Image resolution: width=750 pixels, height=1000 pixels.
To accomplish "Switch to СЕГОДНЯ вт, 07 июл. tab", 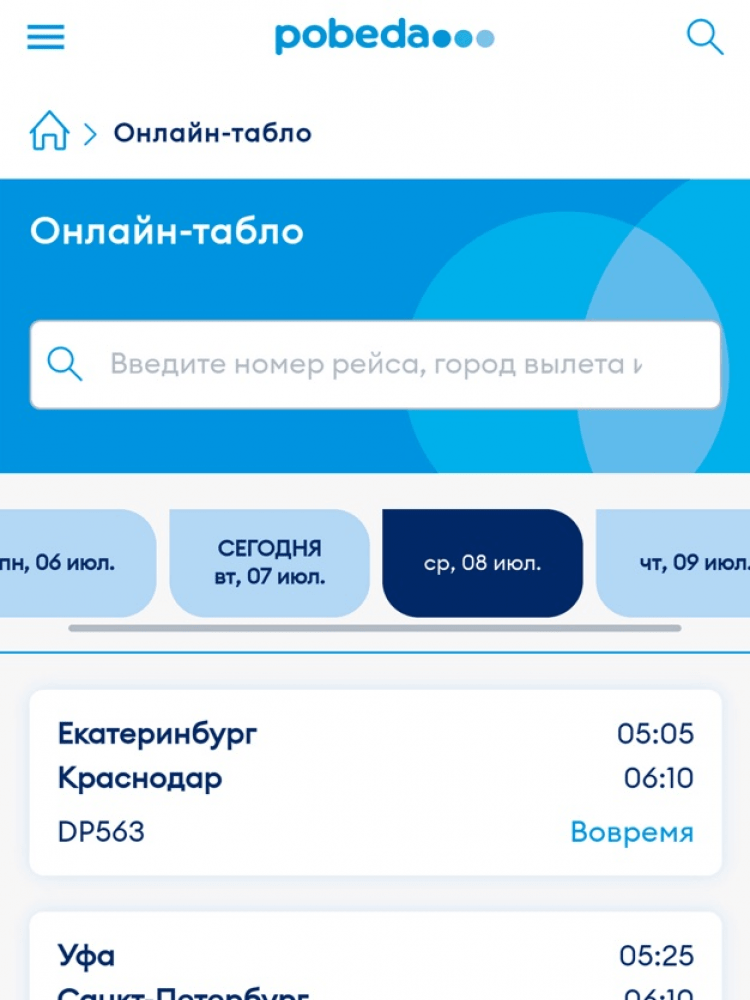I will (x=269, y=563).
